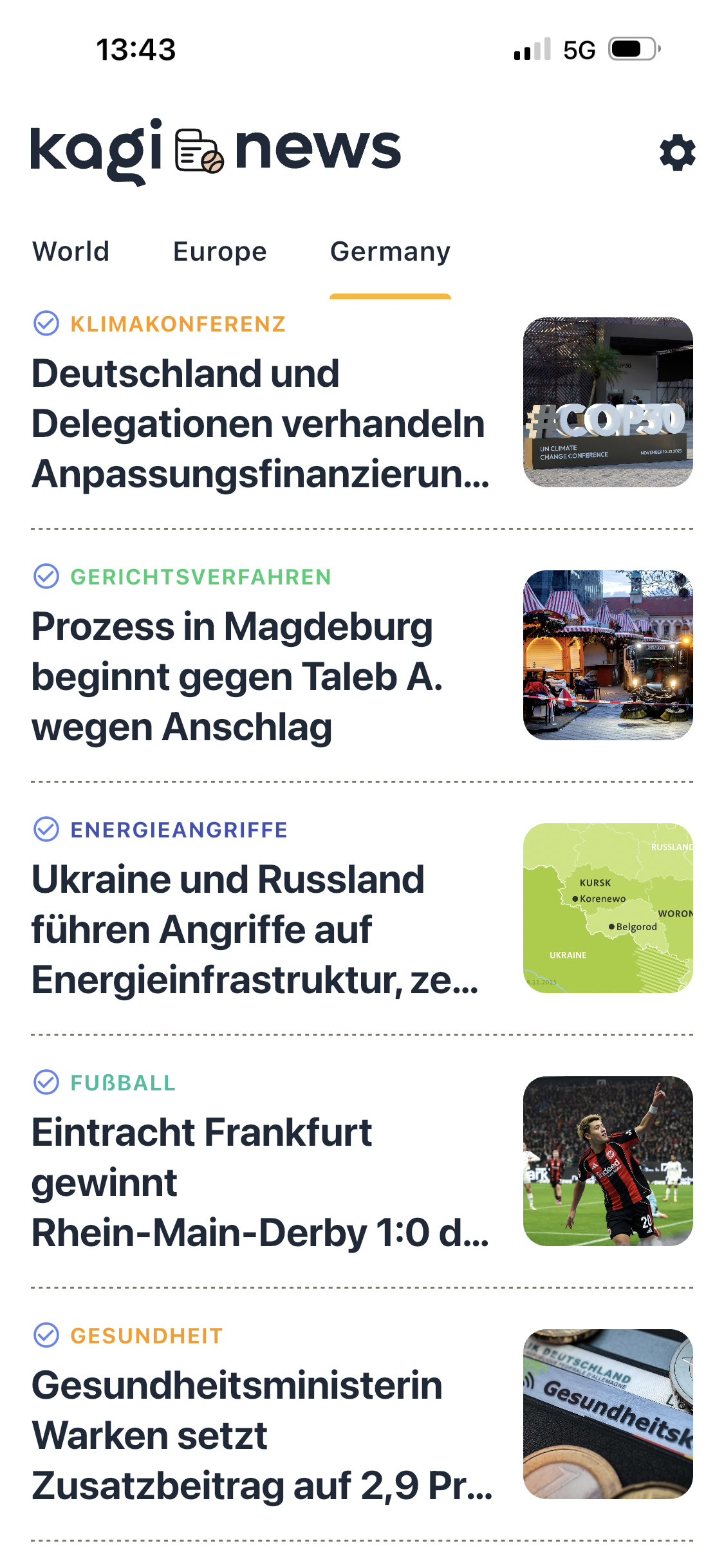
Task: Tap the check circle beside Gerichtsverfahren
Action: pos(46,577)
